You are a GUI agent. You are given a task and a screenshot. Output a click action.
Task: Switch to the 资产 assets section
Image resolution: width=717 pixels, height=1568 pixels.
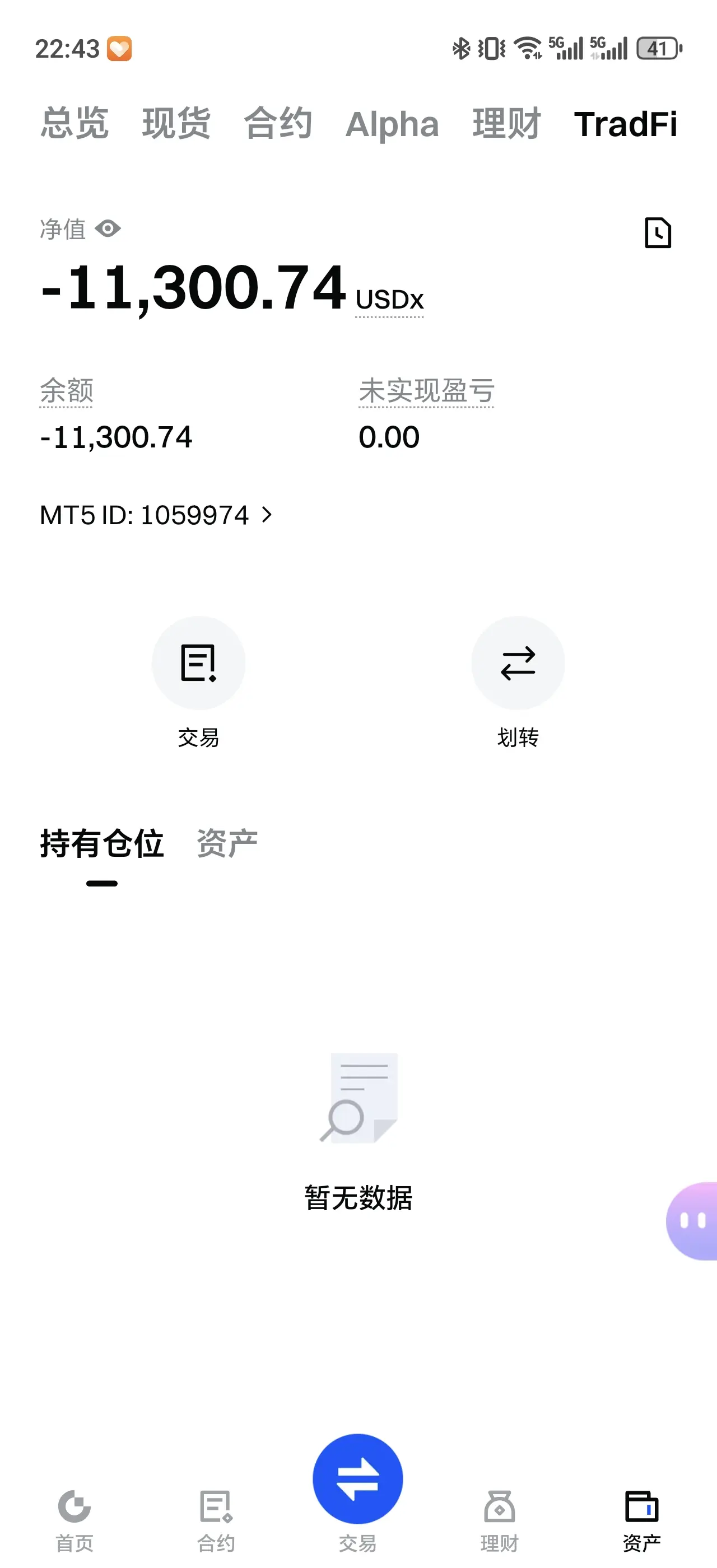point(226,842)
